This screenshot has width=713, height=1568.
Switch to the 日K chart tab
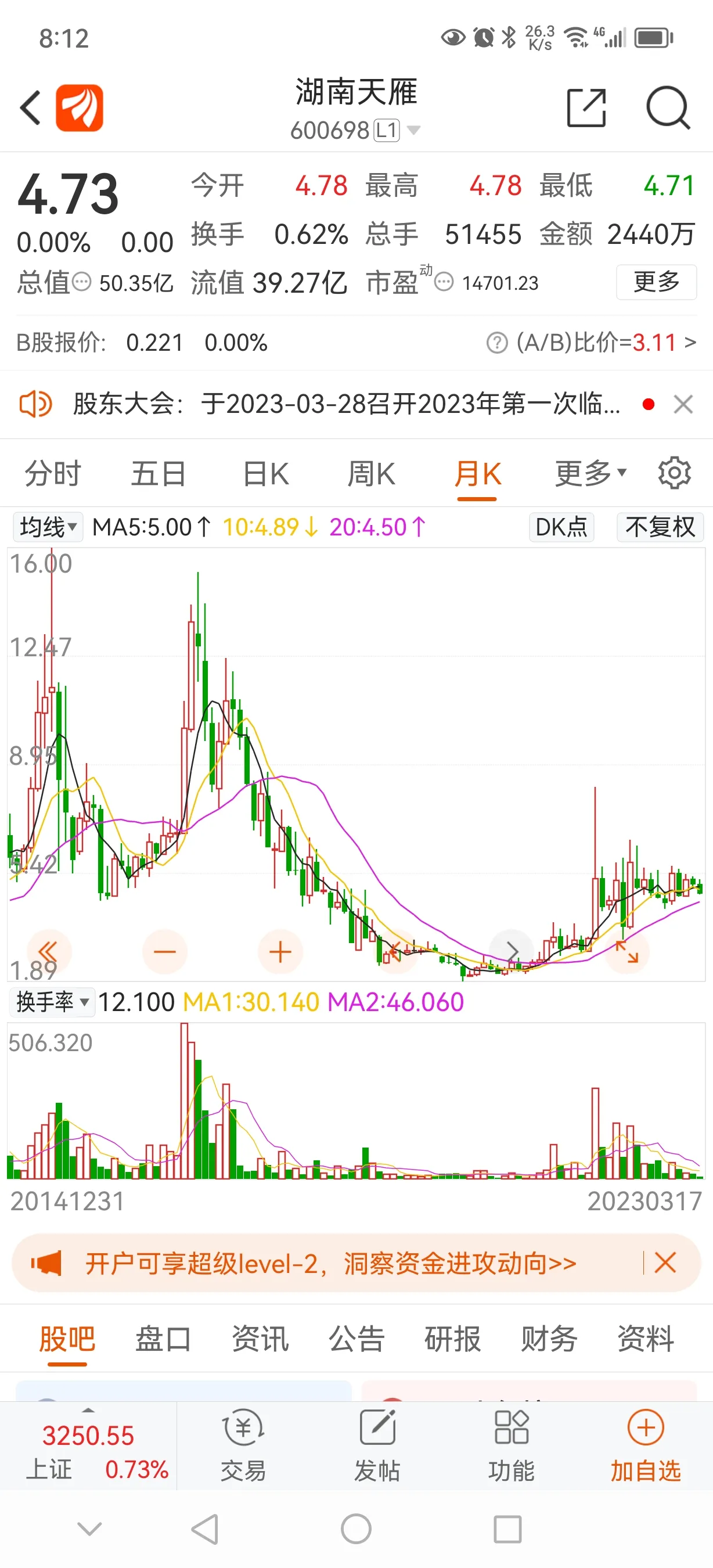tap(265, 473)
